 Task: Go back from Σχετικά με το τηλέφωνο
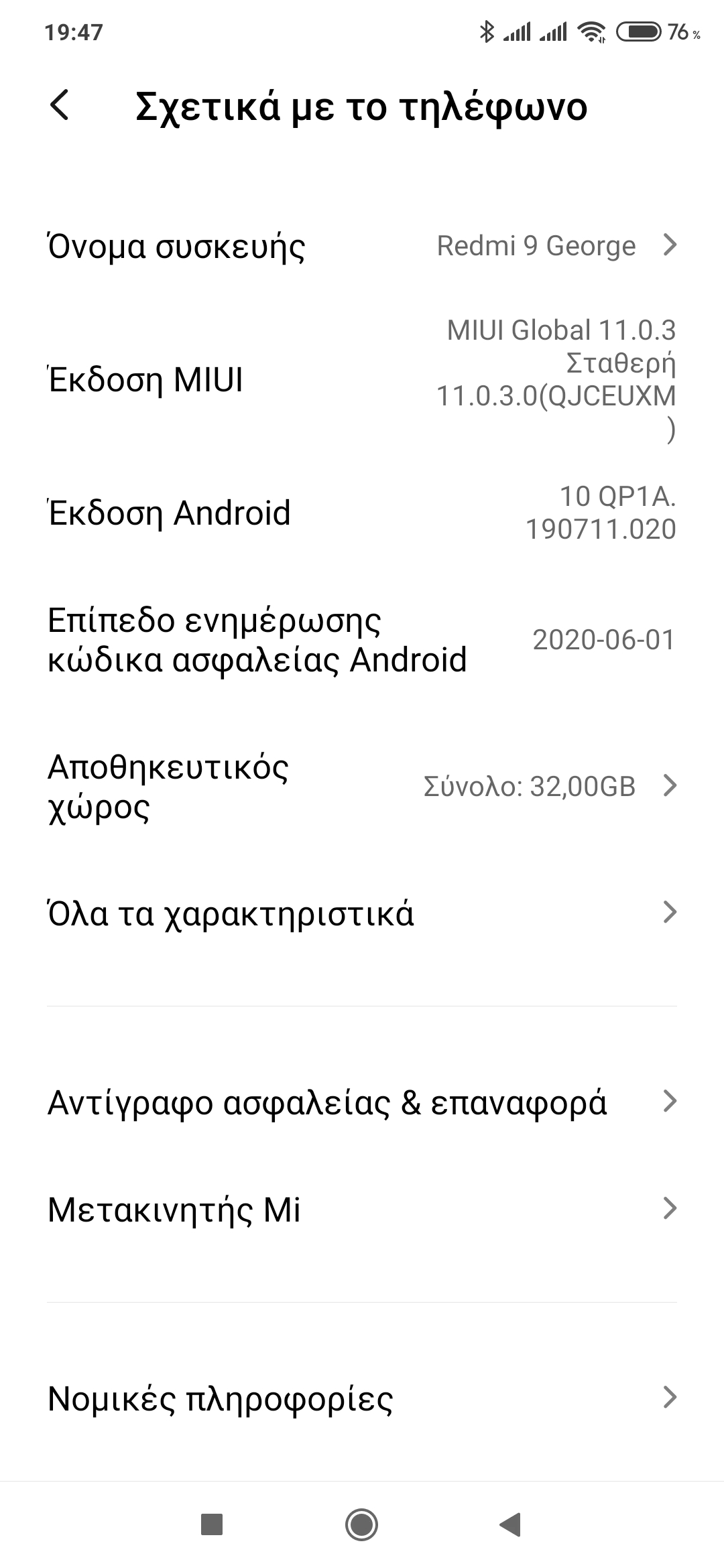(60, 107)
